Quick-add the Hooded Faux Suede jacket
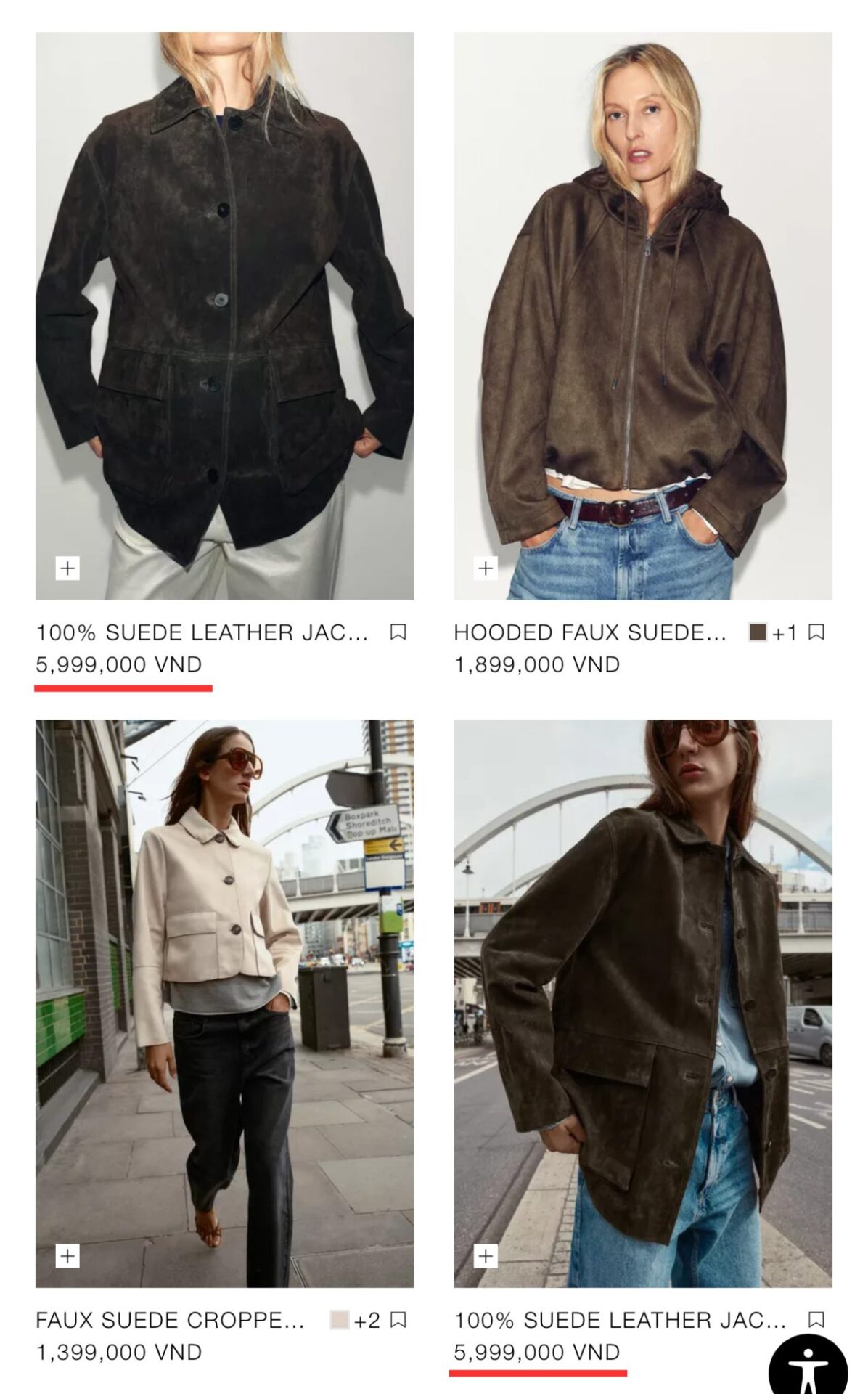Viewport: 868px width, 1394px height. (486, 567)
